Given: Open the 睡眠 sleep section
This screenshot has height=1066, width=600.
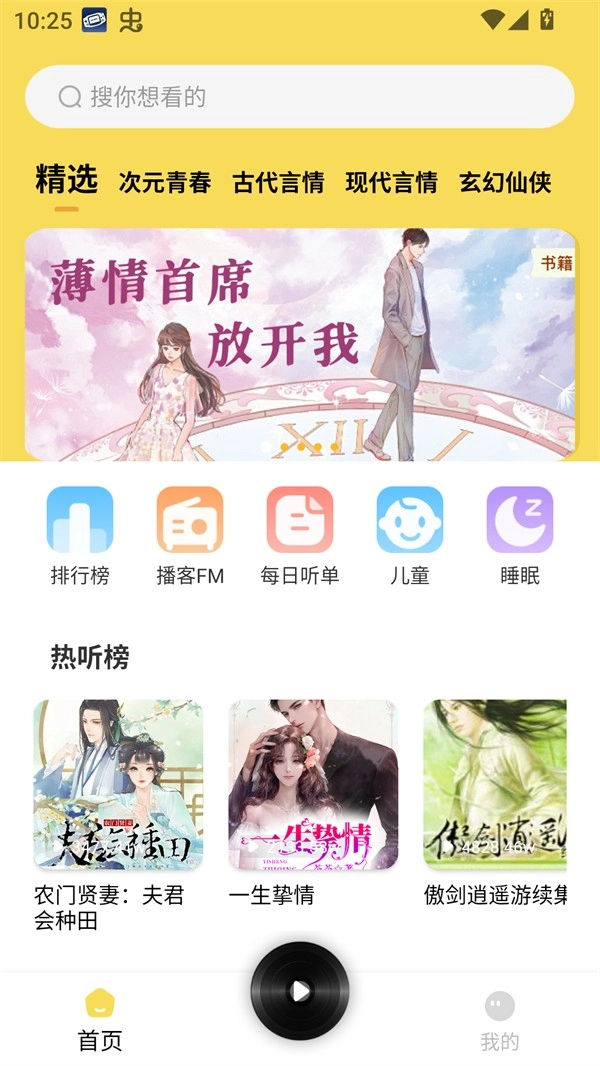Looking at the screenshot, I should pyautogui.click(x=520, y=535).
